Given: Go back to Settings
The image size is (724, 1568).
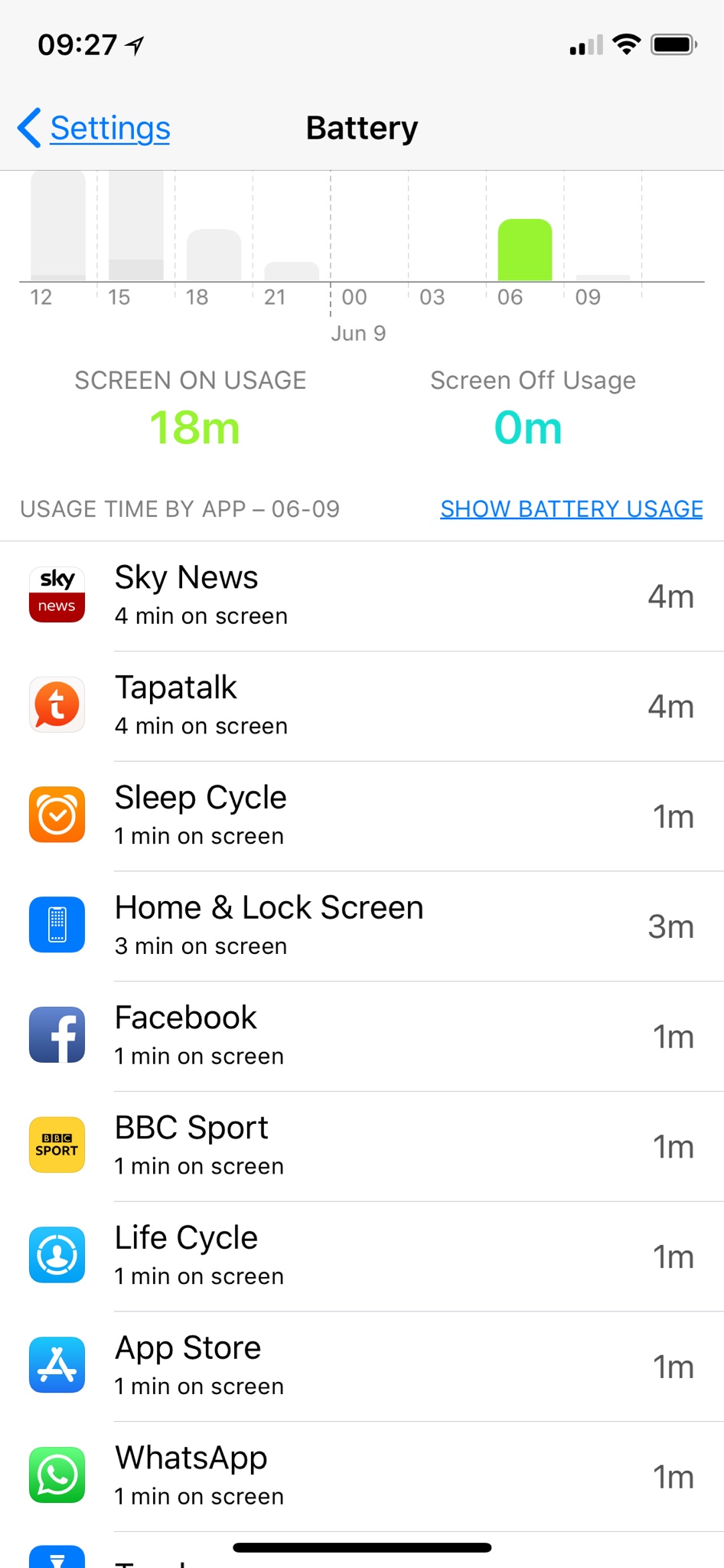Looking at the screenshot, I should pos(95,128).
